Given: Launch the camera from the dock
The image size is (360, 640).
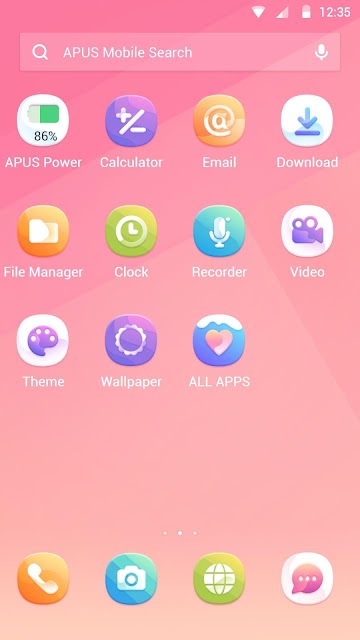Looking at the screenshot, I should [131, 578].
